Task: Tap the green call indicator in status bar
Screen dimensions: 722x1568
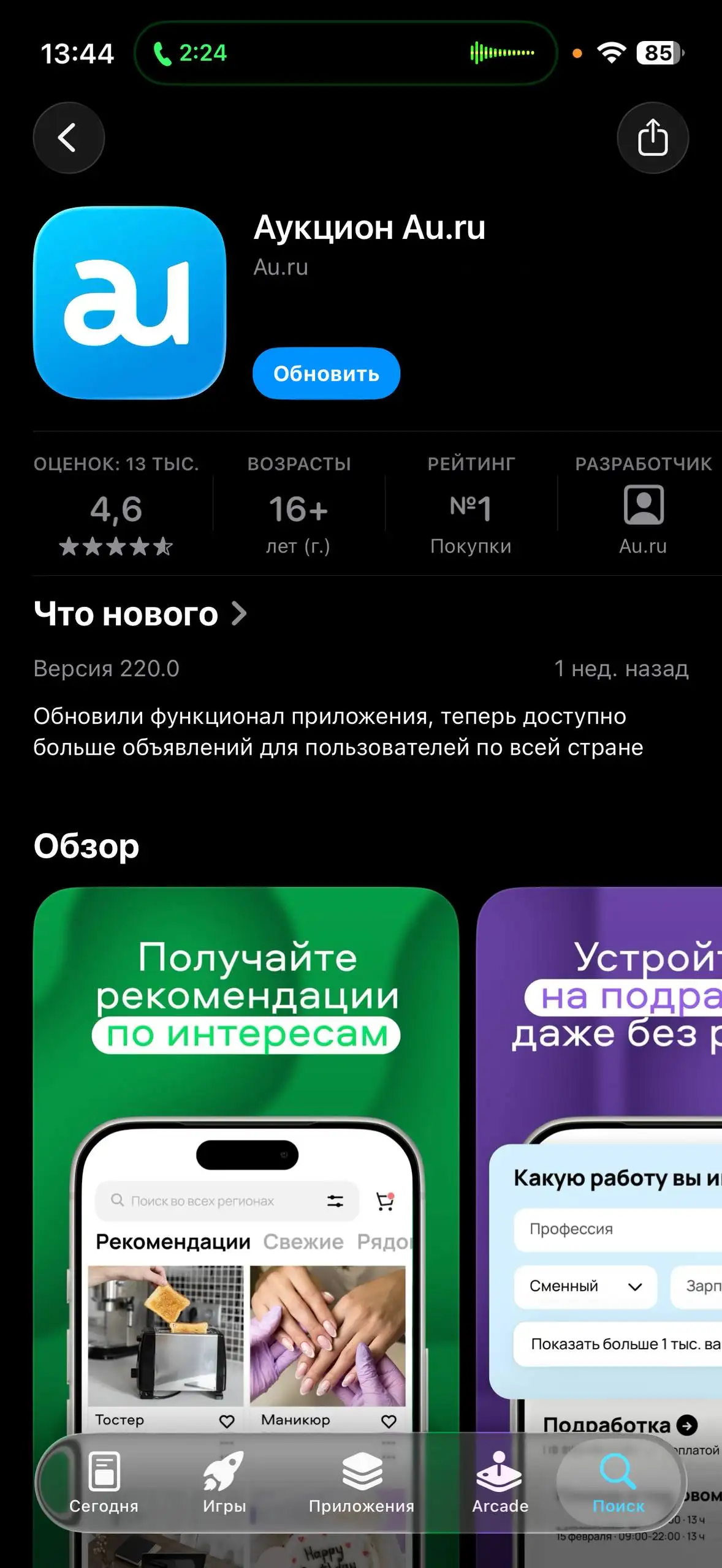Action: click(x=163, y=53)
